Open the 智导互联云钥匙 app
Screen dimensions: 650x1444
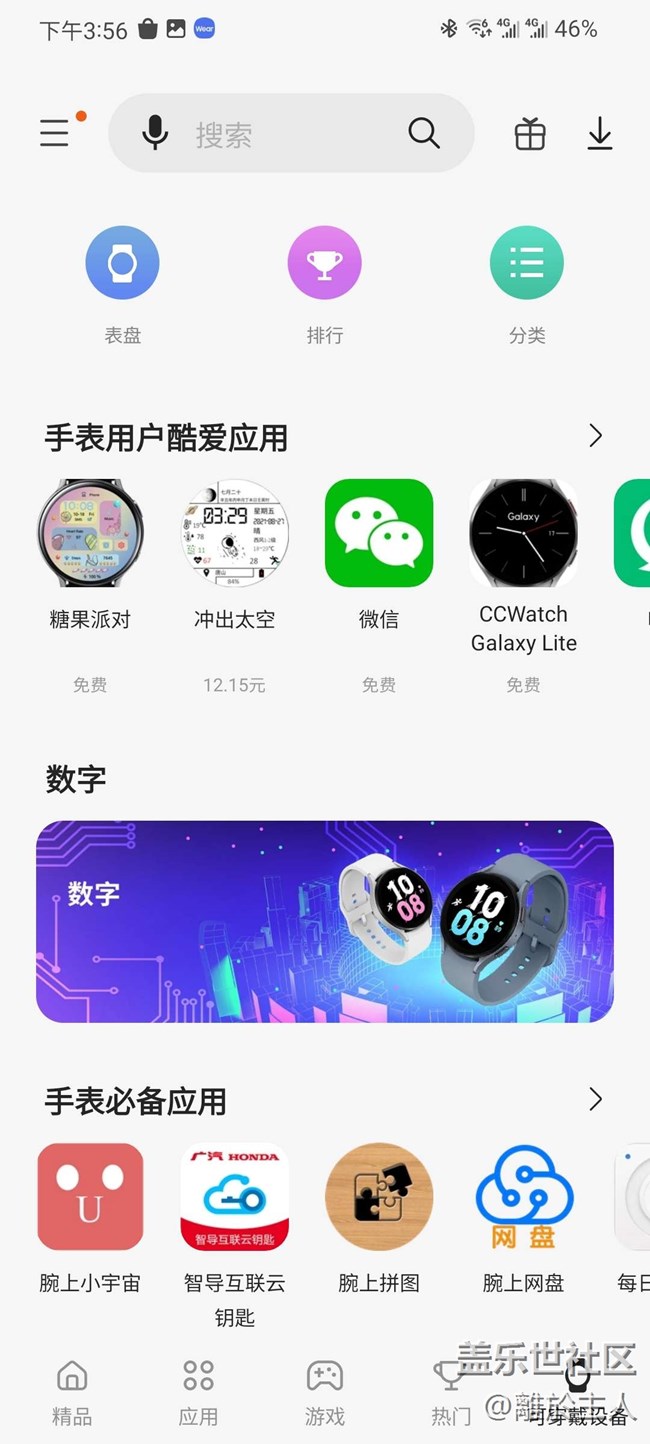[235, 1197]
